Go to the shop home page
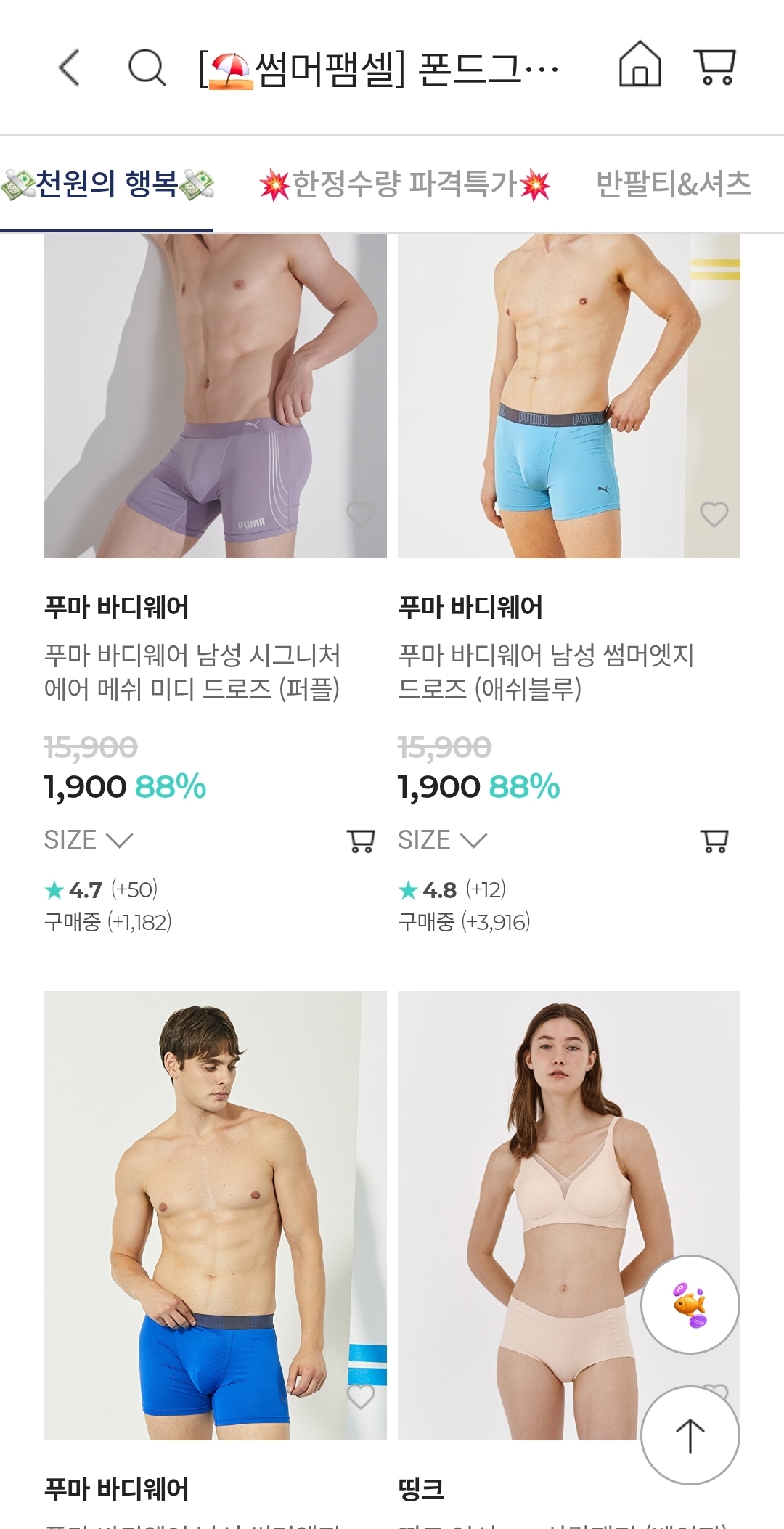This screenshot has height=1529, width=784. click(640, 65)
